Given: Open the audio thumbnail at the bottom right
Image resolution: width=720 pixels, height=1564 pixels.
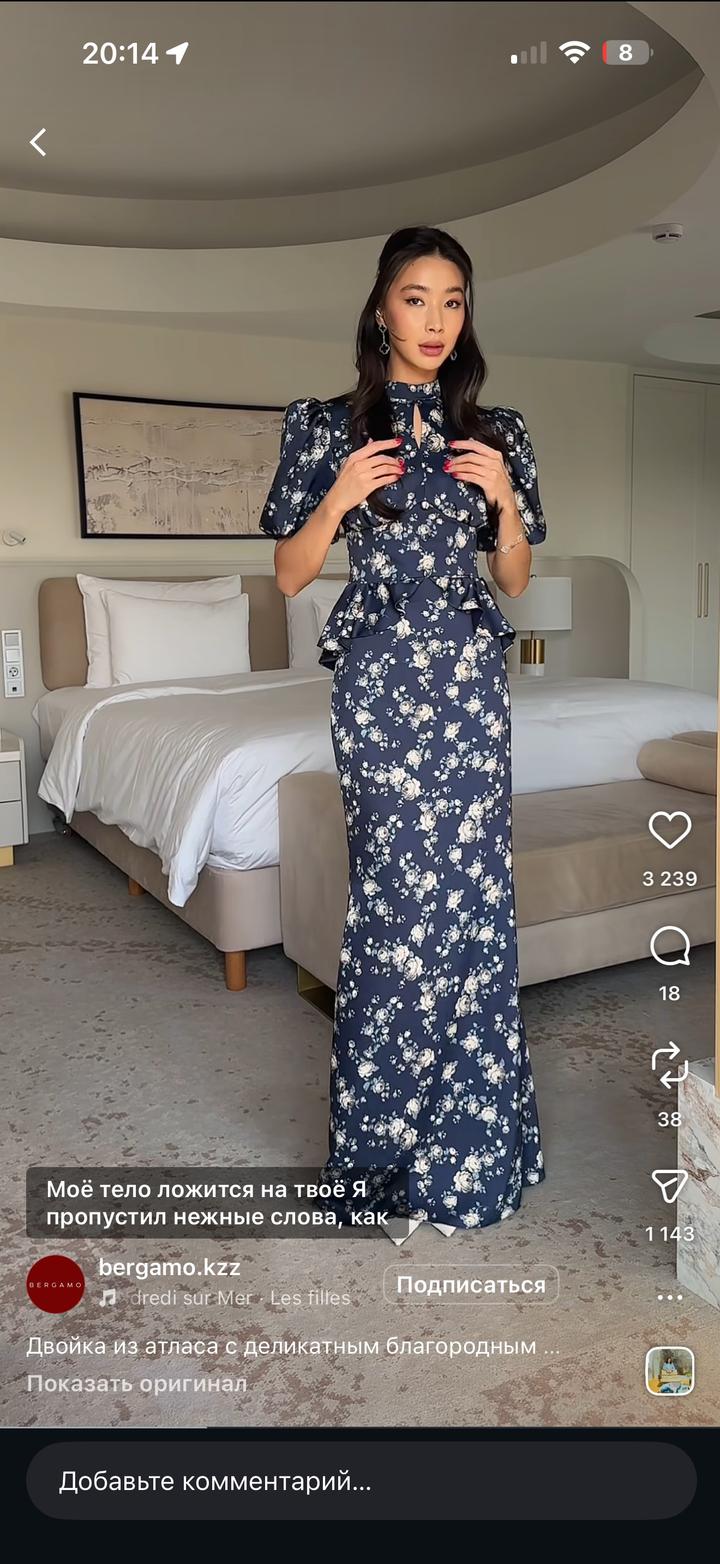Looking at the screenshot, I should (x=669, y=1371).
